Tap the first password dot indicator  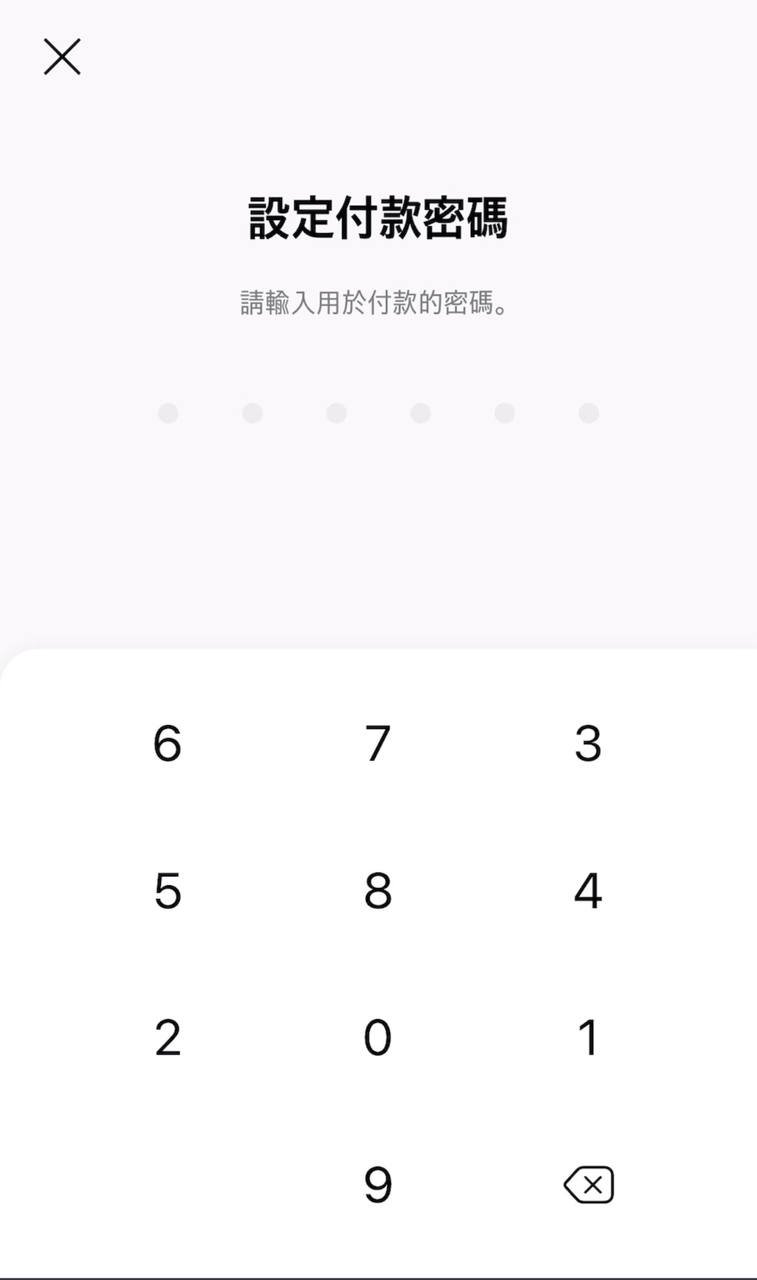coord(168,412)
